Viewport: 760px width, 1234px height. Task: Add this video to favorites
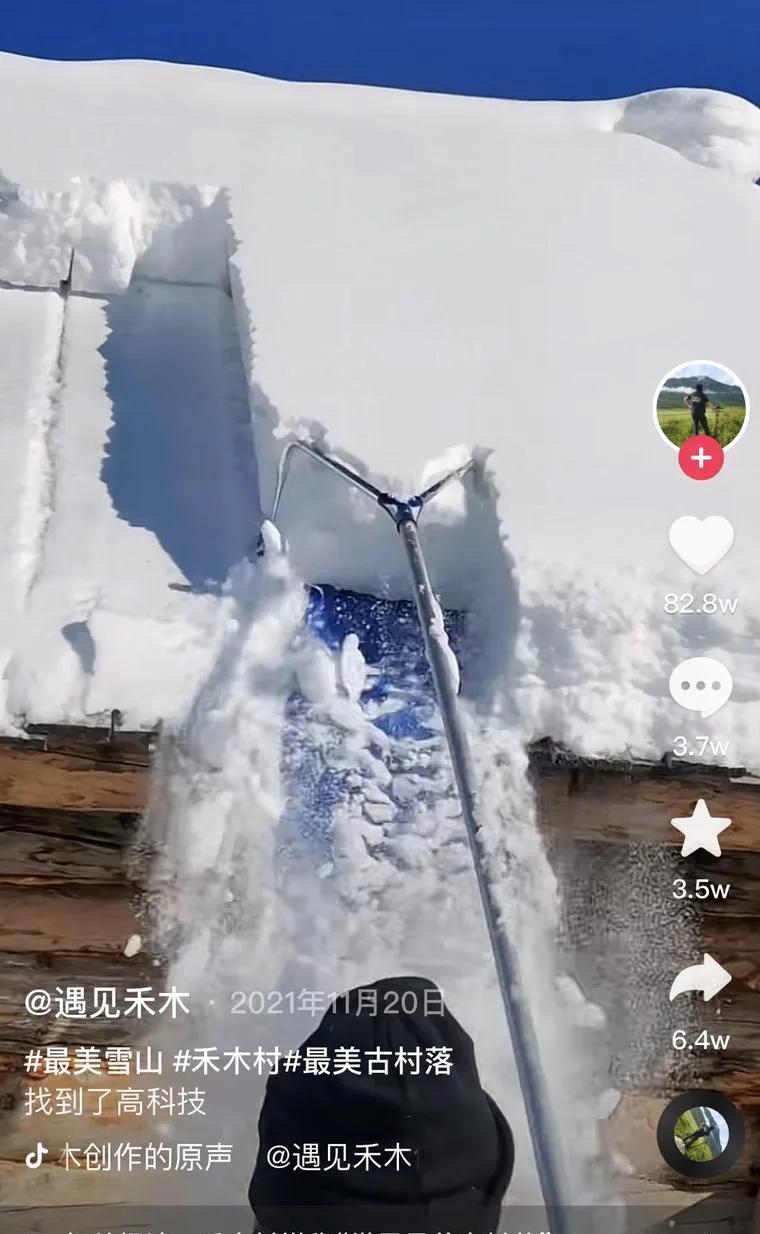tap(701, 829)
